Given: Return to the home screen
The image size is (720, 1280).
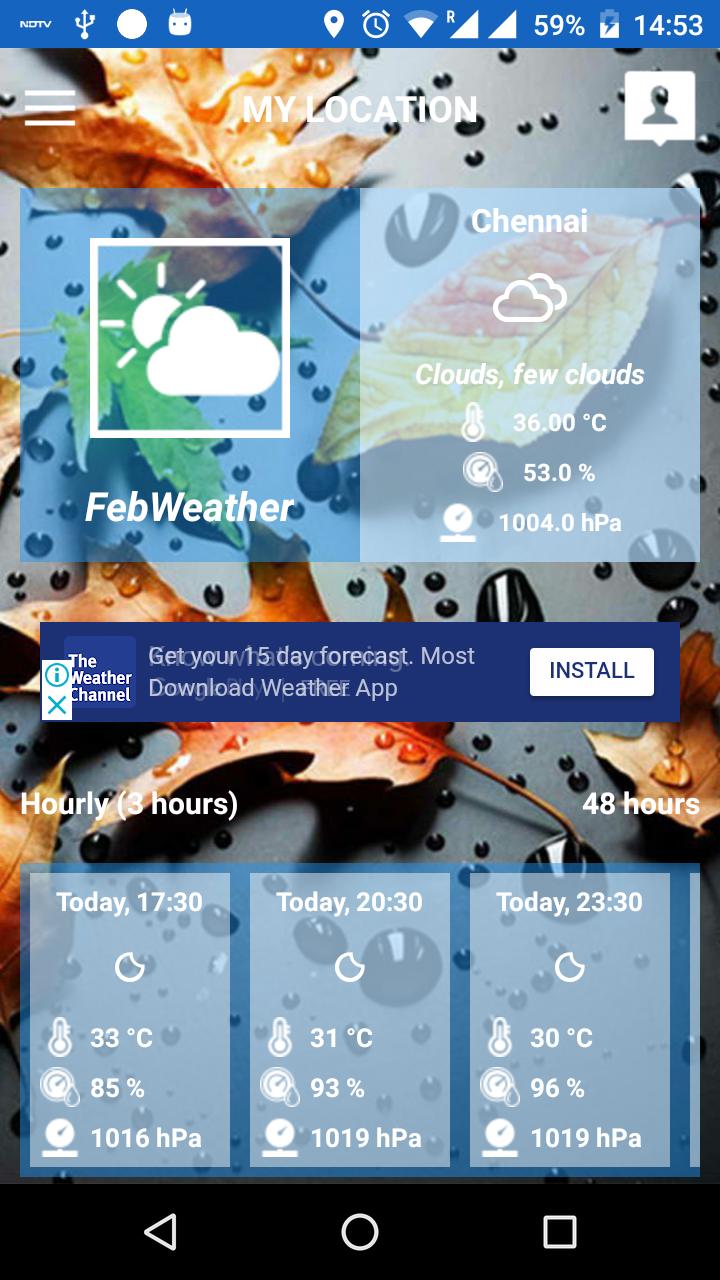Looking at the screenshot, I should point(360,1232).
